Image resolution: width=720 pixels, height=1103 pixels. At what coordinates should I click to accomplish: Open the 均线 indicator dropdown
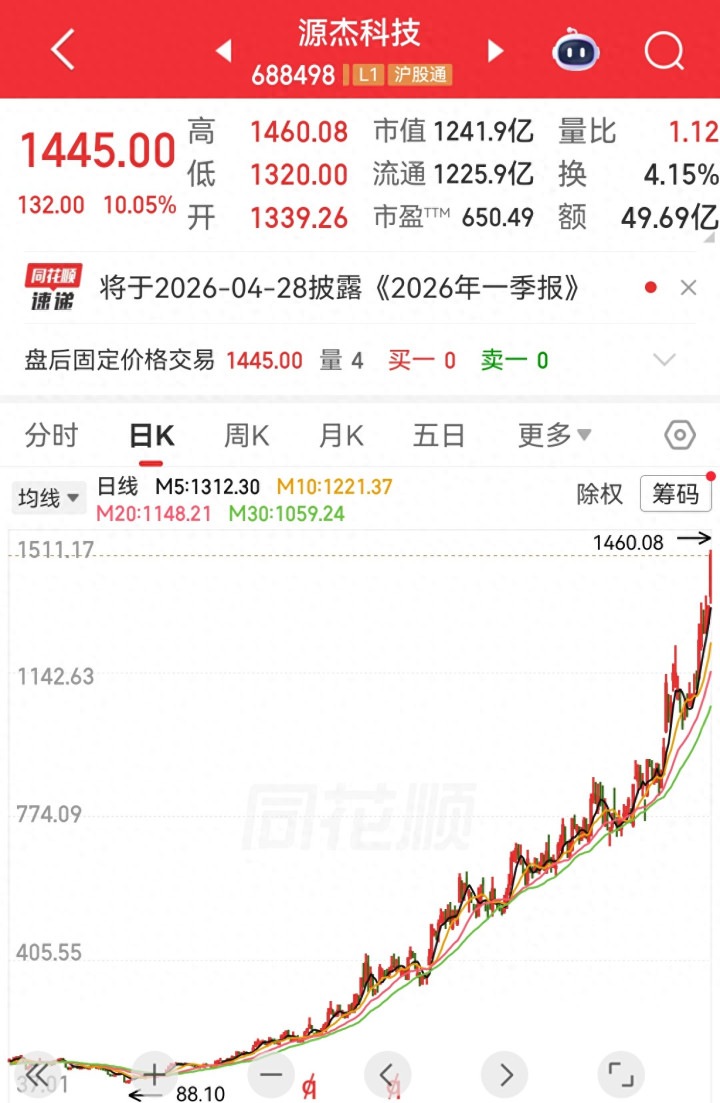click(x=49, y=498)
